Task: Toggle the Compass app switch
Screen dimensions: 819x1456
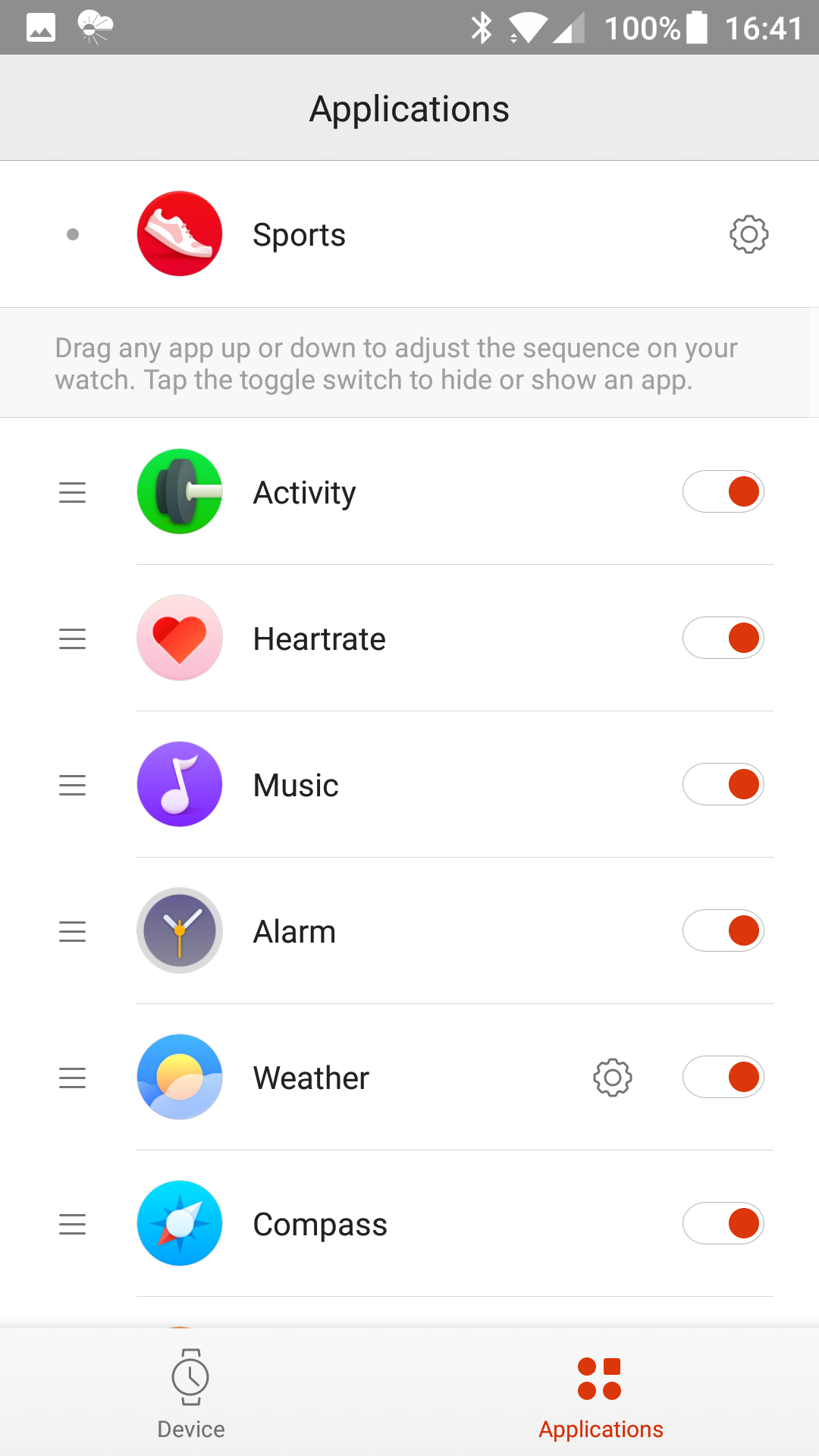Action: (x=723, y=1223)
